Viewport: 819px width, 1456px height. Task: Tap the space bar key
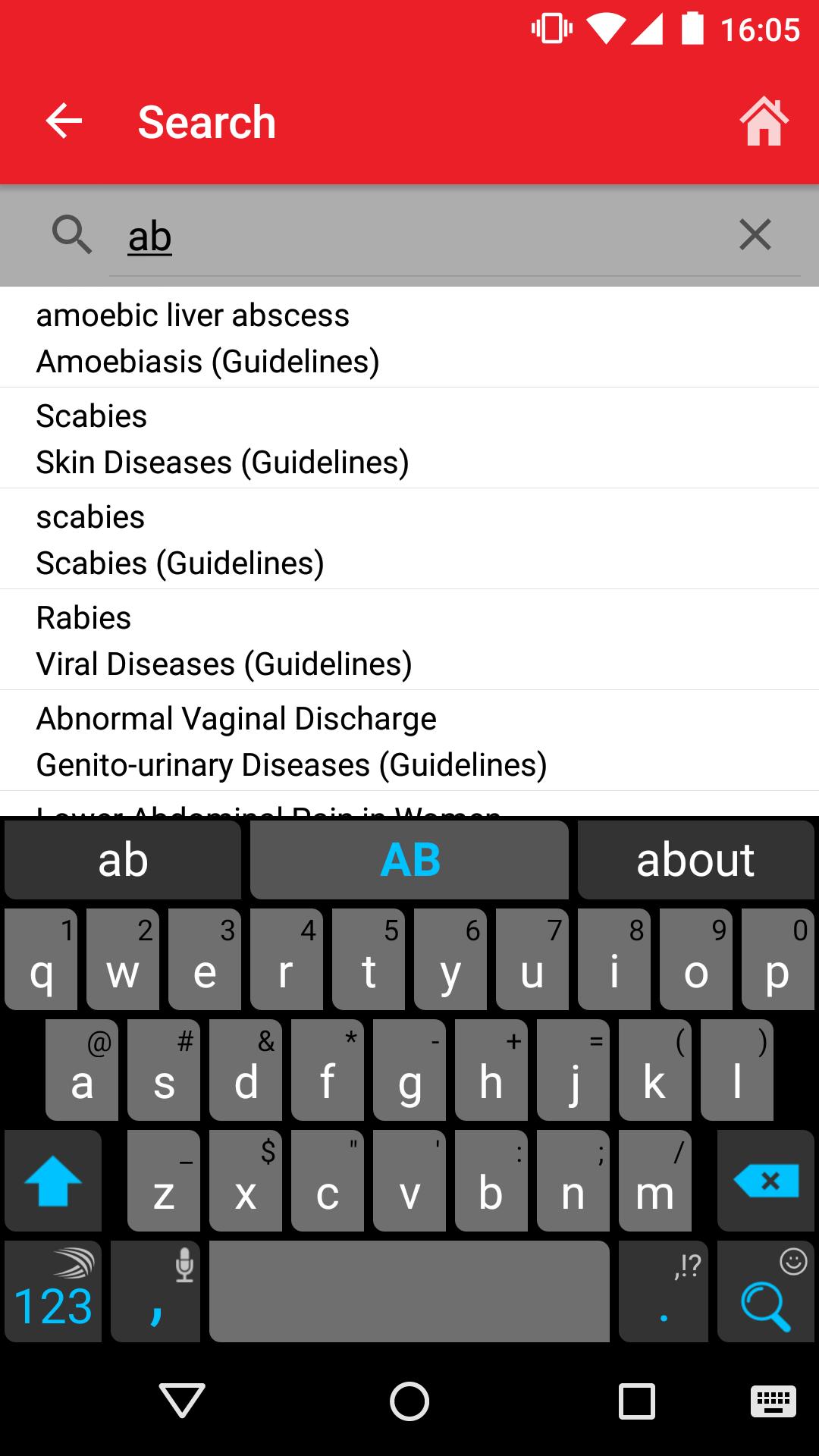click(409, 1289)
